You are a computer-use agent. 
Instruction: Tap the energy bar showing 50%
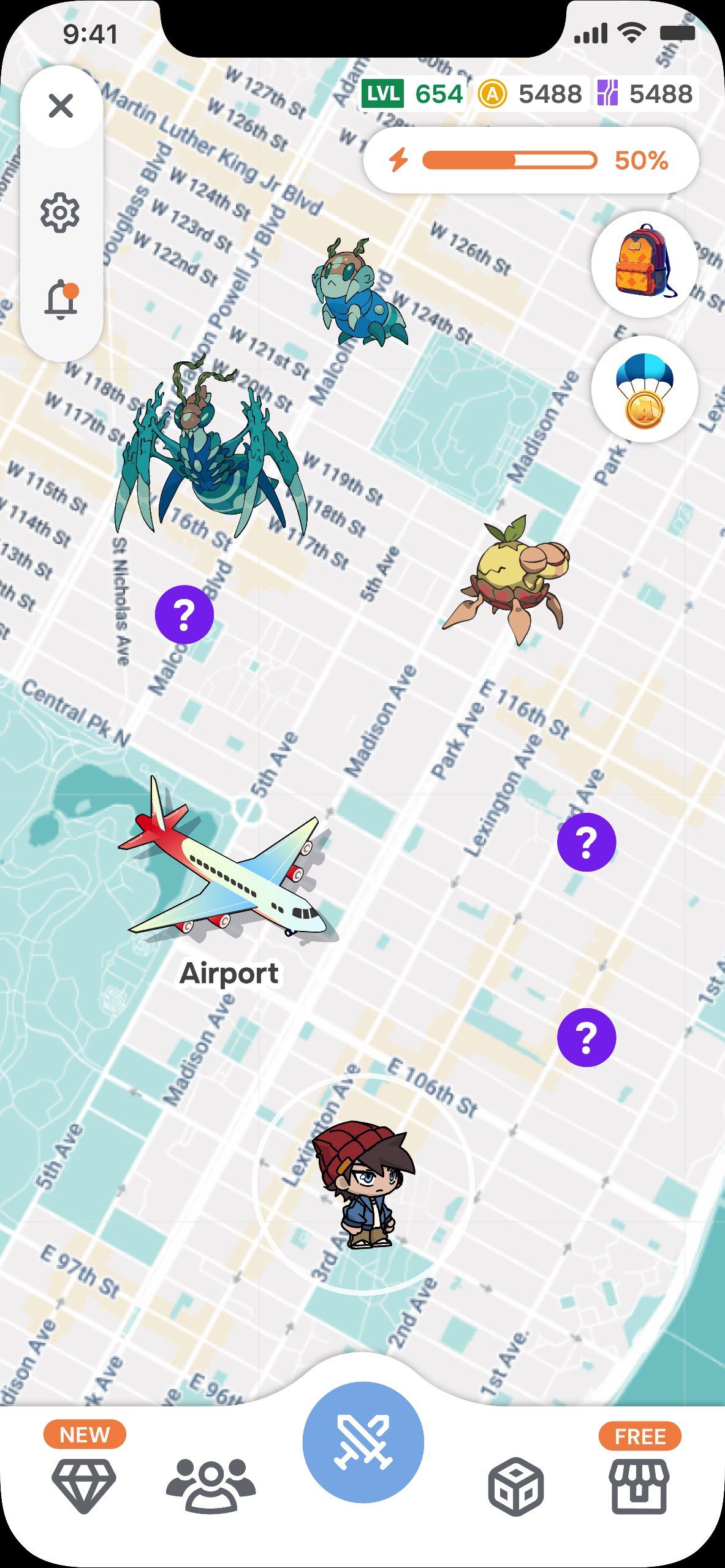[531, 160]
